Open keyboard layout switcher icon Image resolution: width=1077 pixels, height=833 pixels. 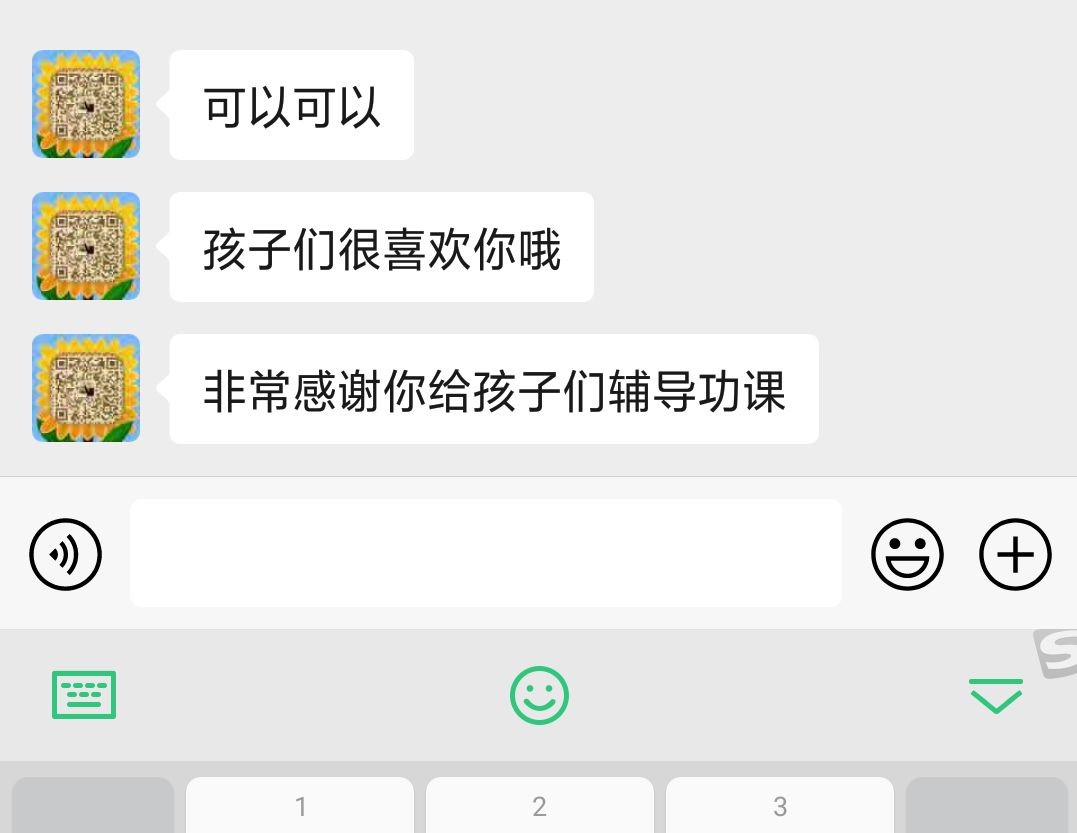tap(84, 695)
